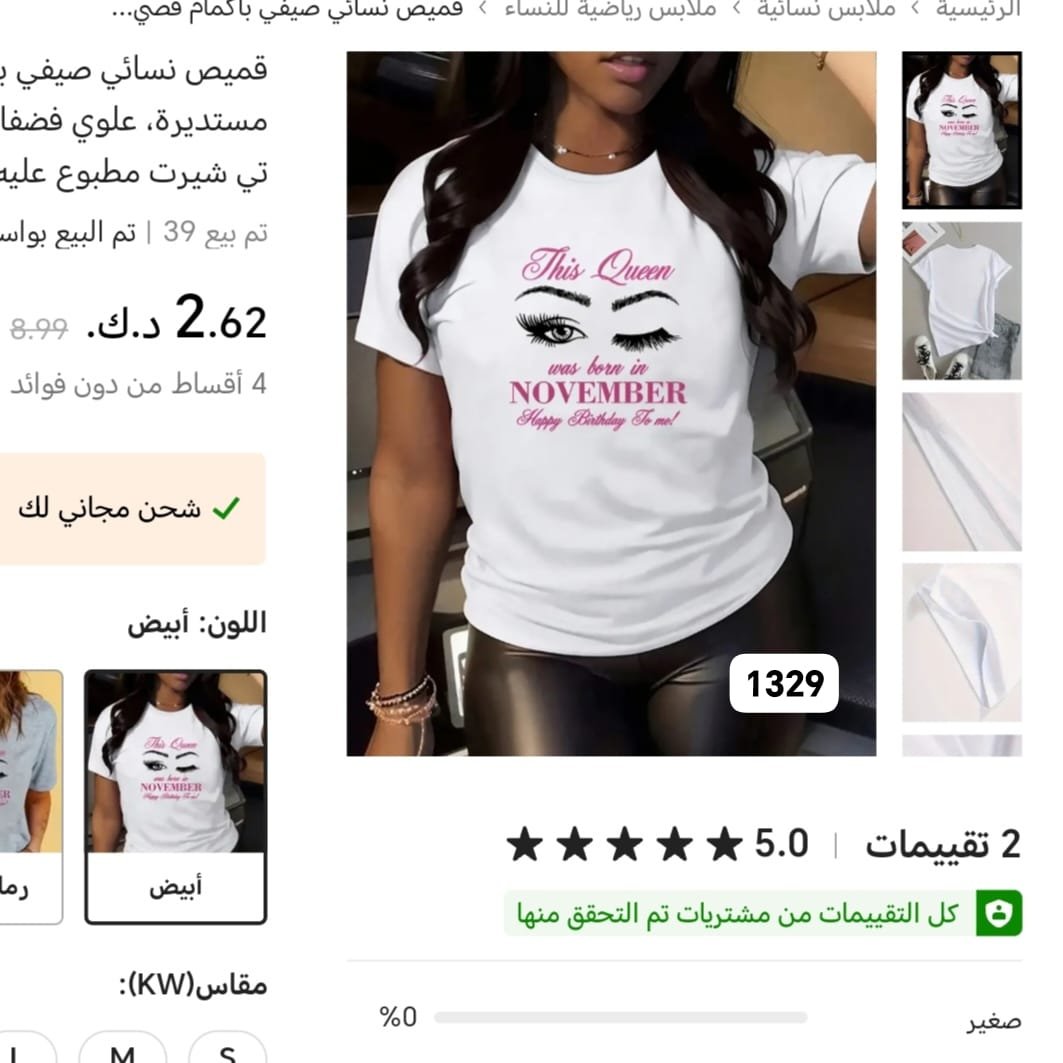Pick the gray shirt color option
The image size is (1063, 1063).
point(30,796)
